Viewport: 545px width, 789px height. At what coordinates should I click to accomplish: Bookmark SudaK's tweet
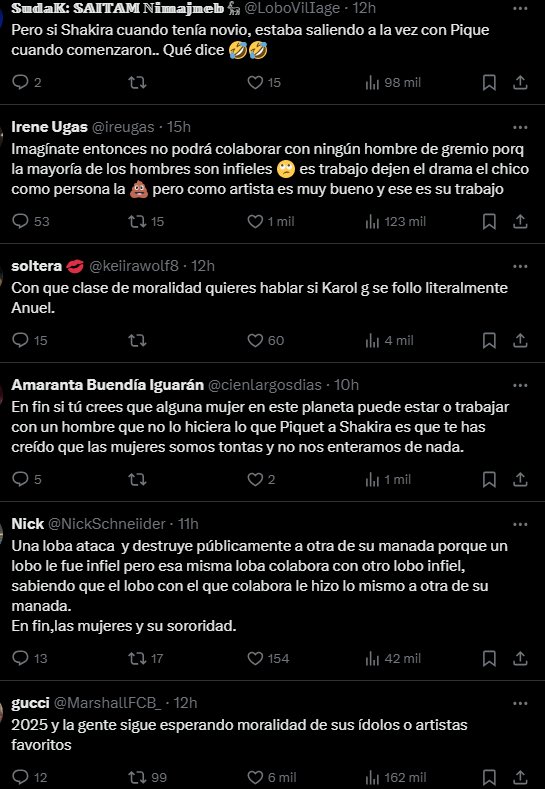tap(489, 83)
